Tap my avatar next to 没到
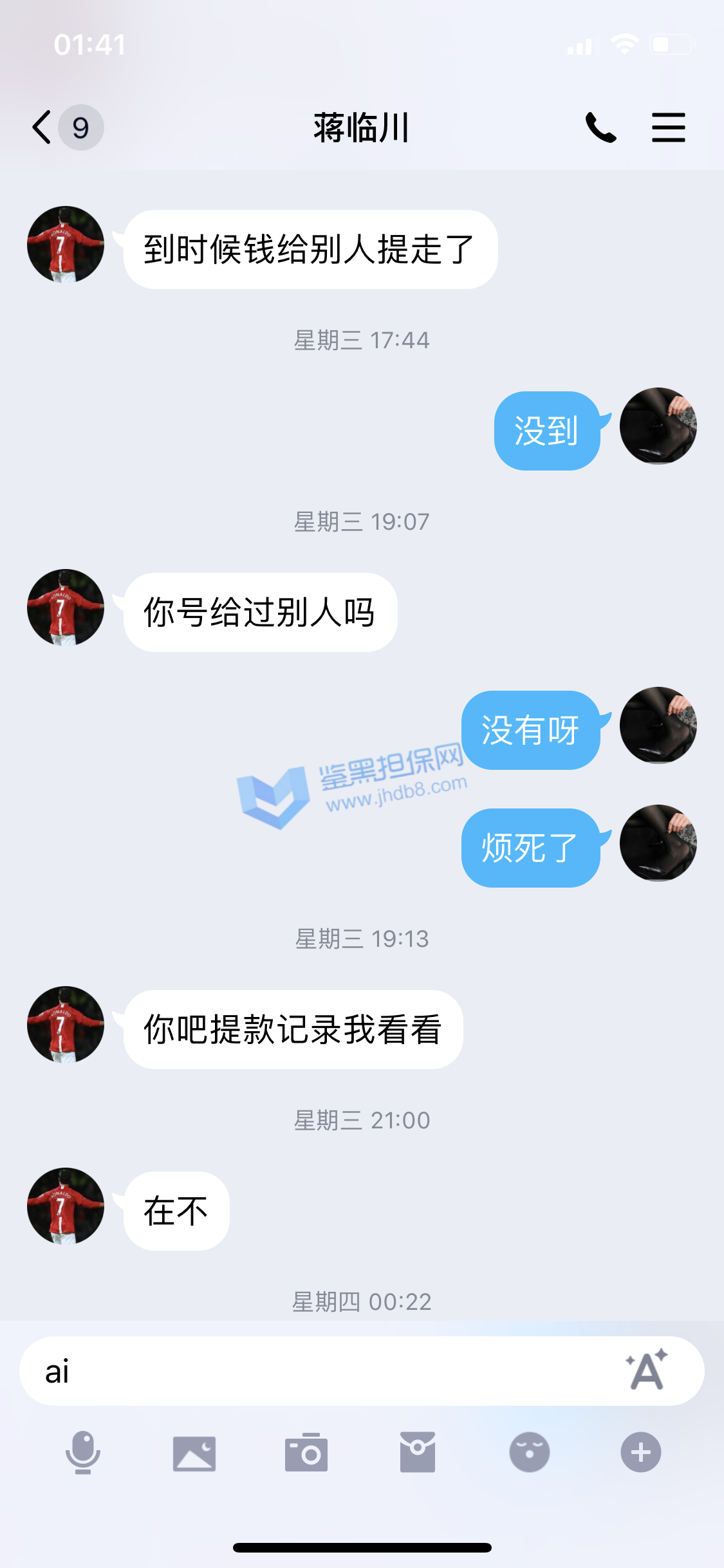This screenshot has width=724, height=1568. [x=658, y=426]
